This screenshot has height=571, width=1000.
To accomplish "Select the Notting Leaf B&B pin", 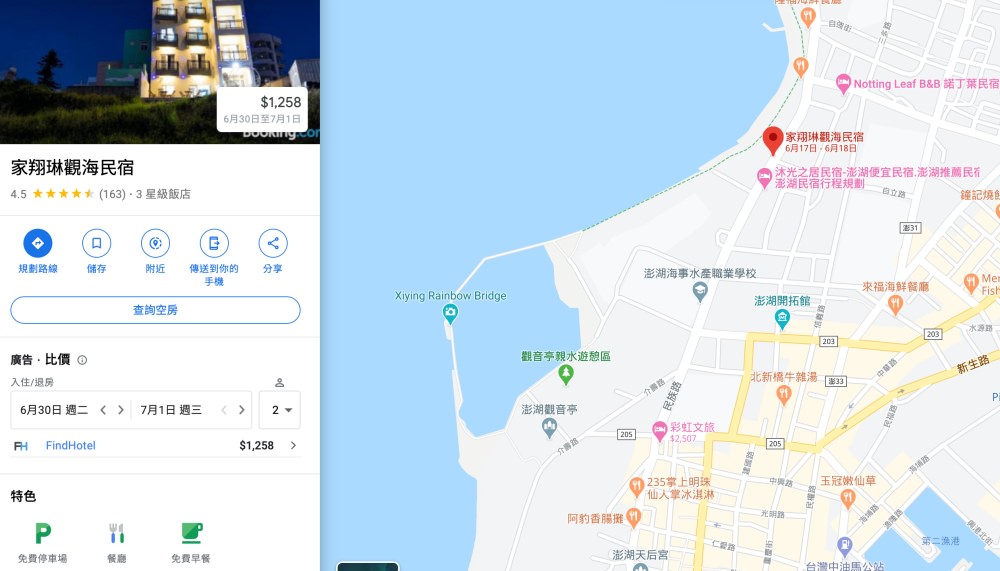I will coord(842,83).
